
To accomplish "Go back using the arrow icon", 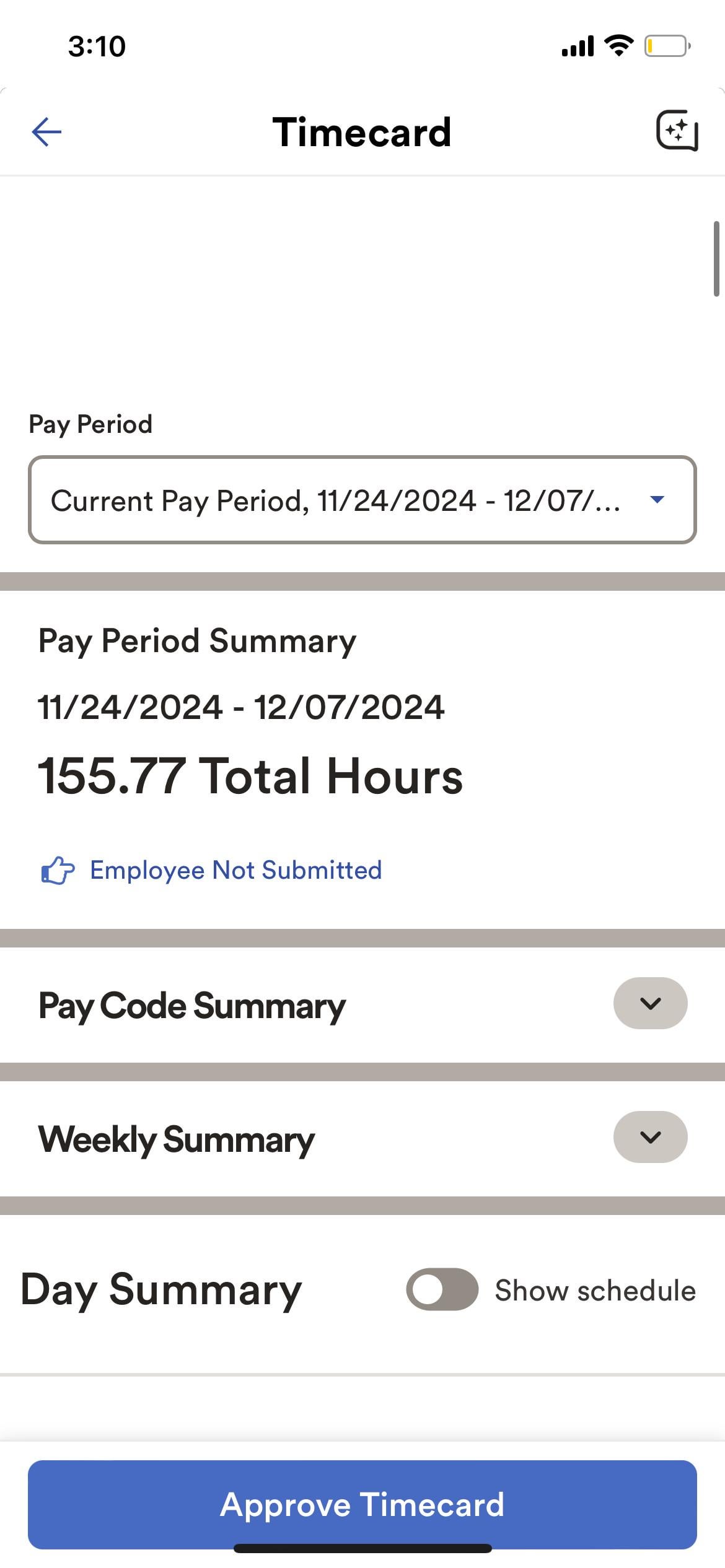I will coord(46,132).
